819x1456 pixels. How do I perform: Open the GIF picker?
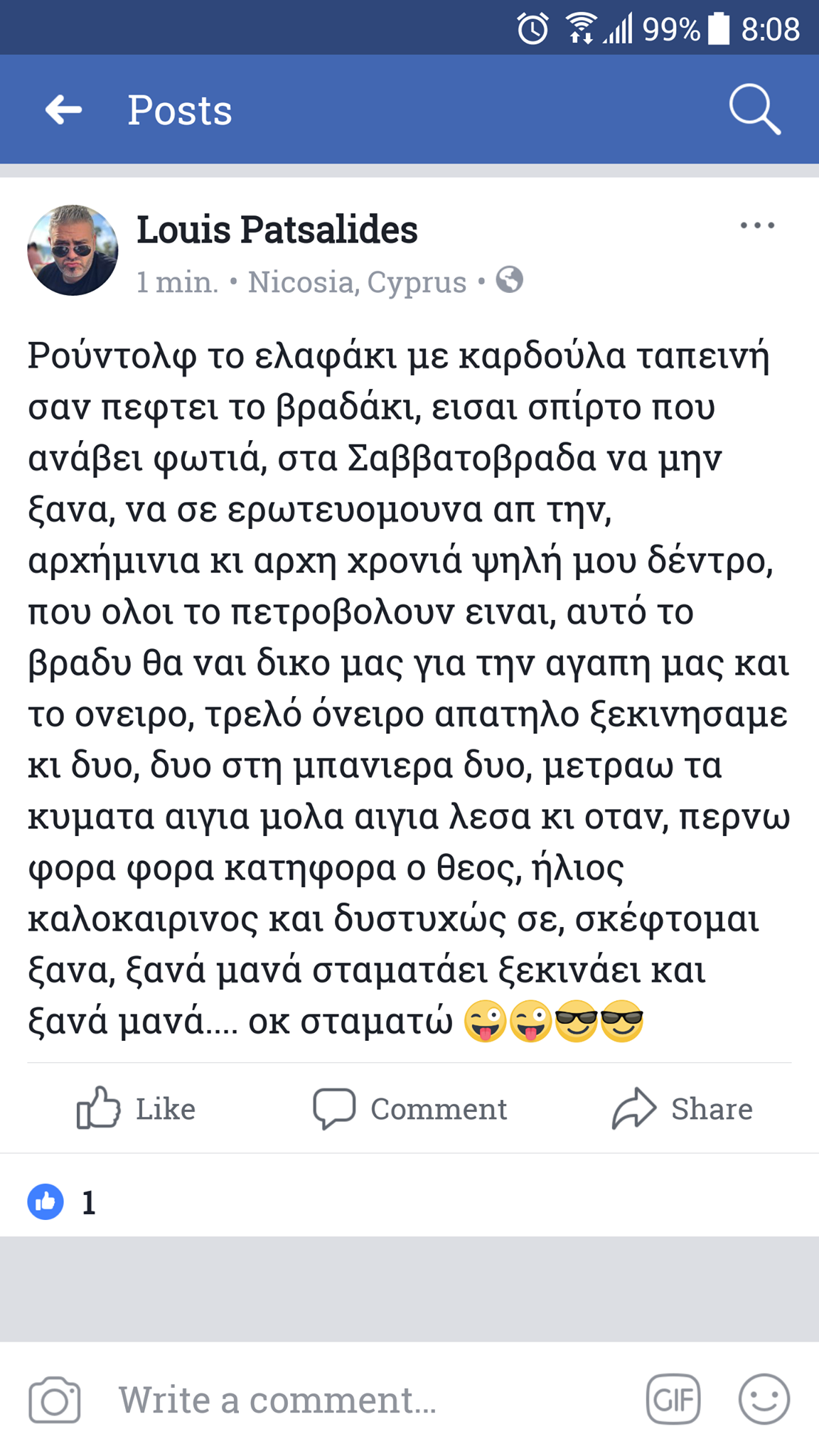[x=673, y=1399]
